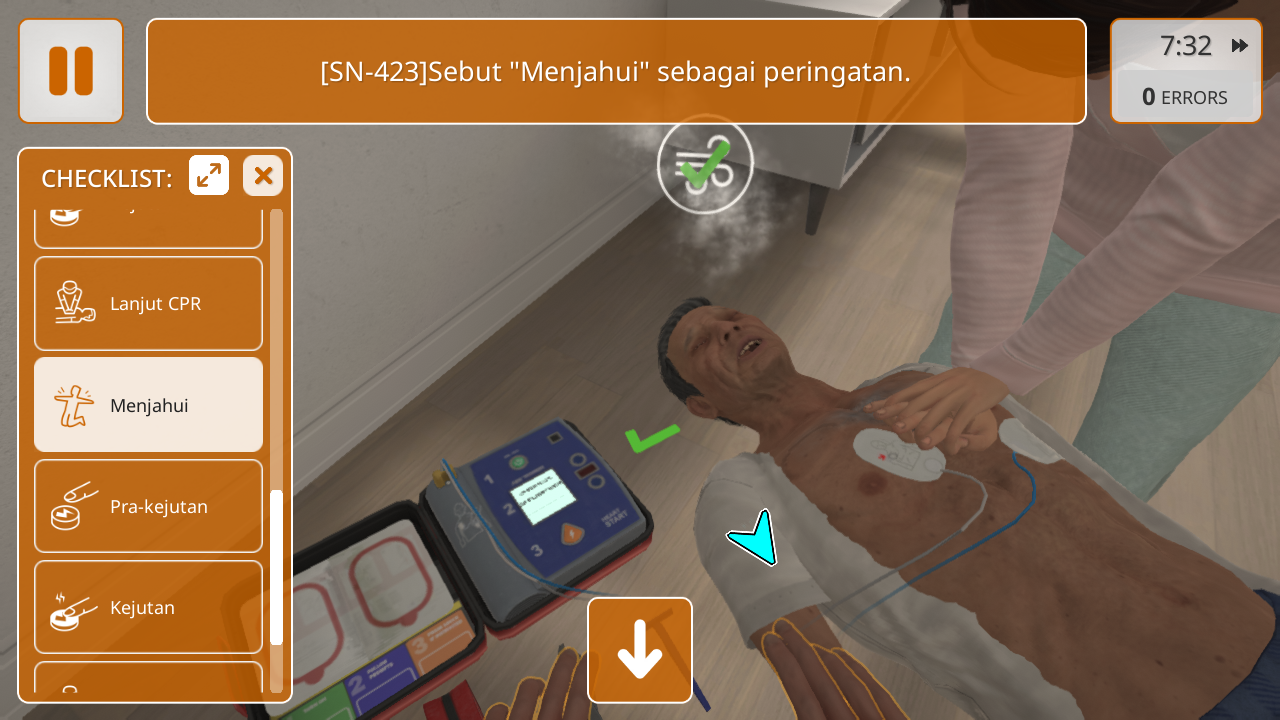Close the checklist panel
The height and width of the screenshot is (720, 1280).
coord(263,176)
